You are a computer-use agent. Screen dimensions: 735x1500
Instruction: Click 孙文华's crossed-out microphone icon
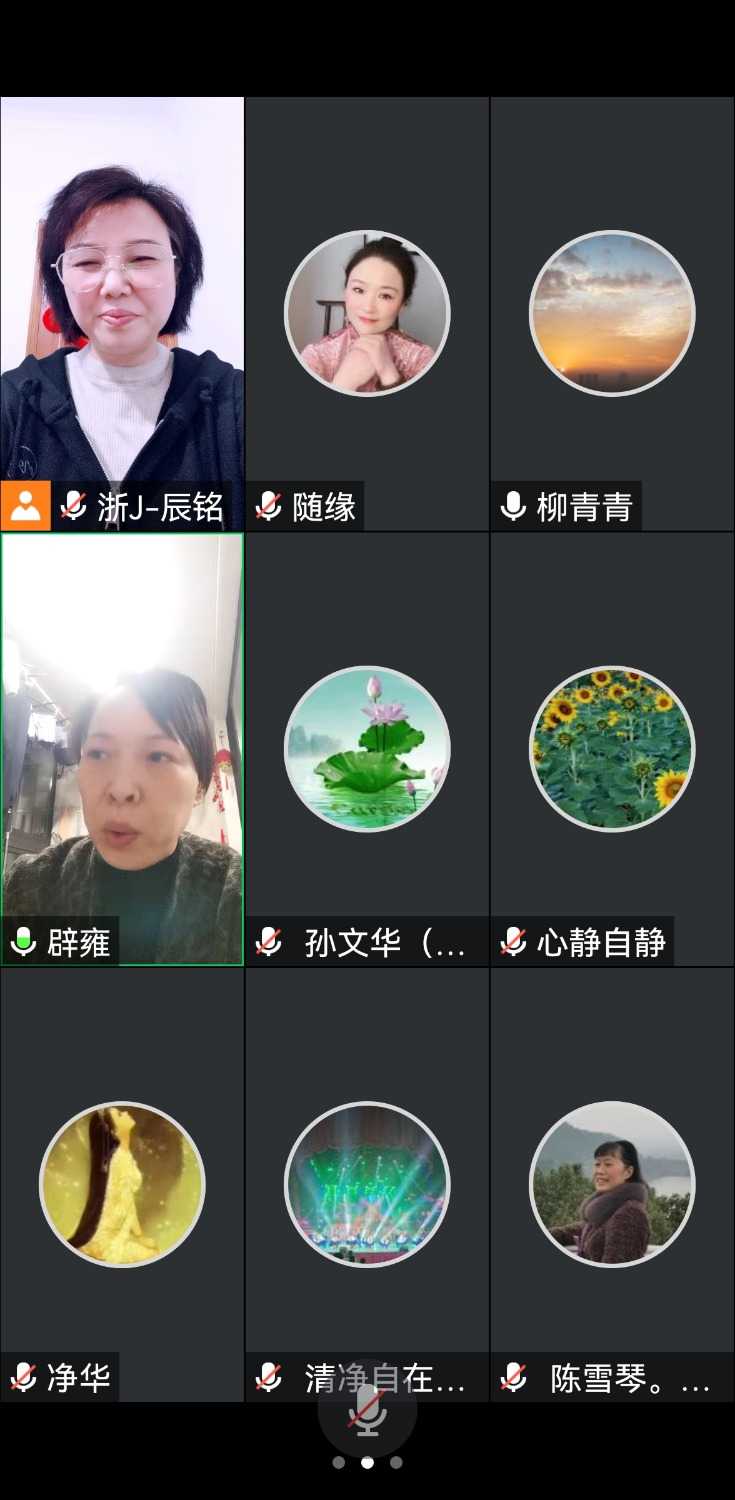coord(268,941)
